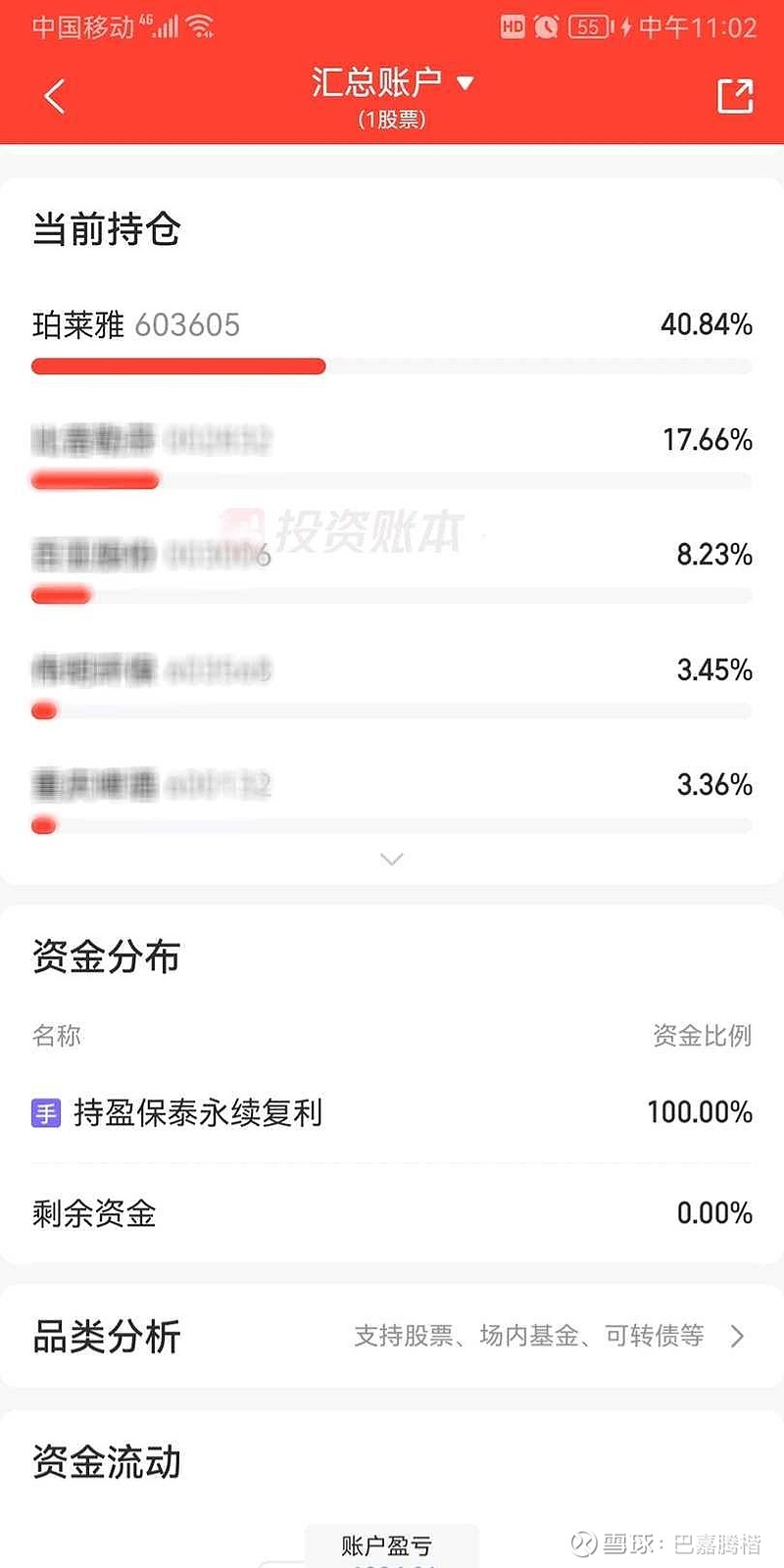Open the 汇总账户 account dropdown
This screenshot has width=784, height=1568.
click(x=392, y=82)
